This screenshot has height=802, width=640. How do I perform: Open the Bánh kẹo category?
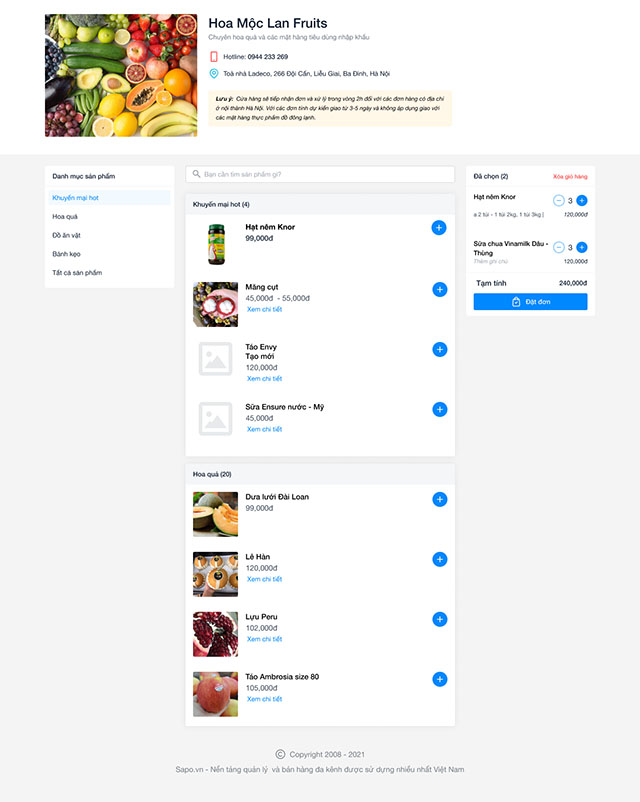click(67, 254)
